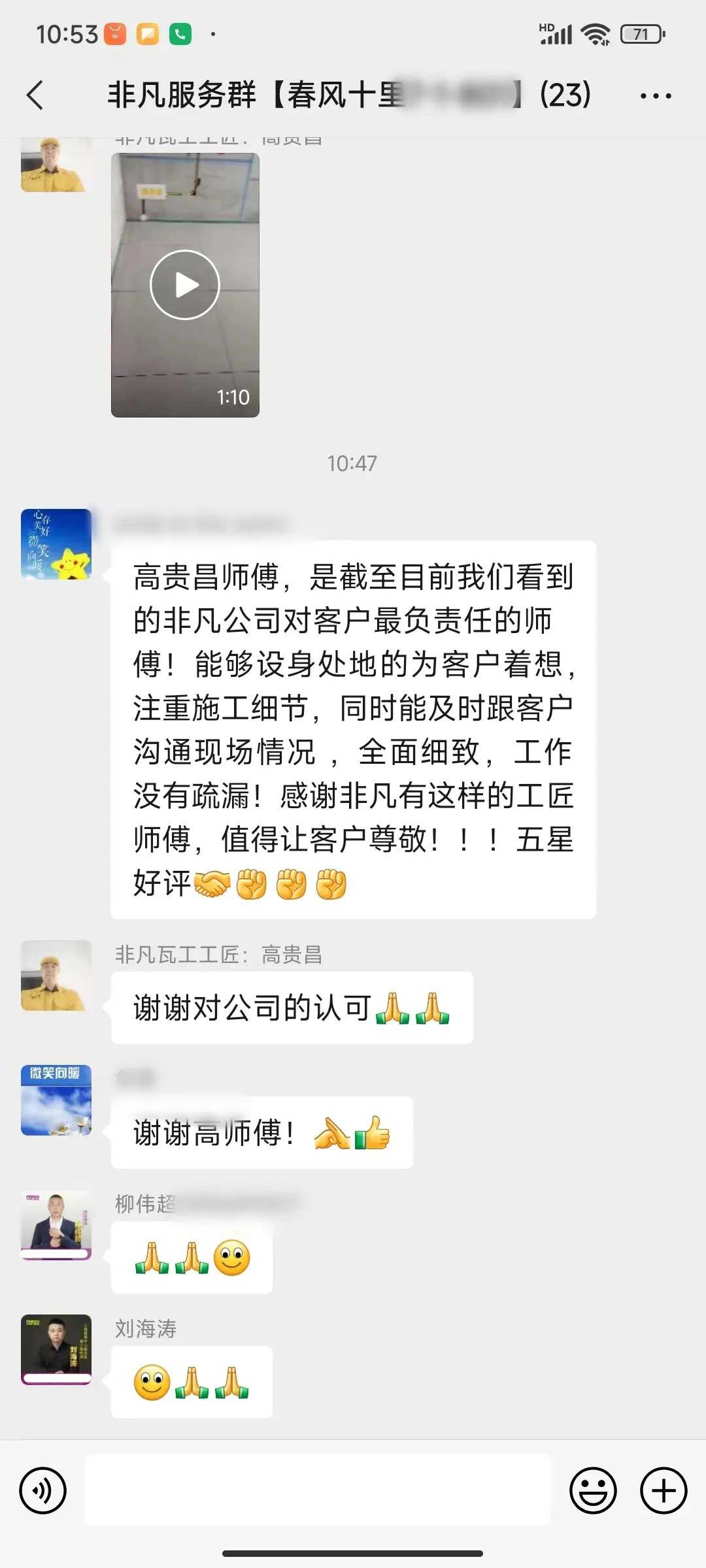
Task: Tap the message text field
Action: pyautogui.click(x=318, y=1490)
